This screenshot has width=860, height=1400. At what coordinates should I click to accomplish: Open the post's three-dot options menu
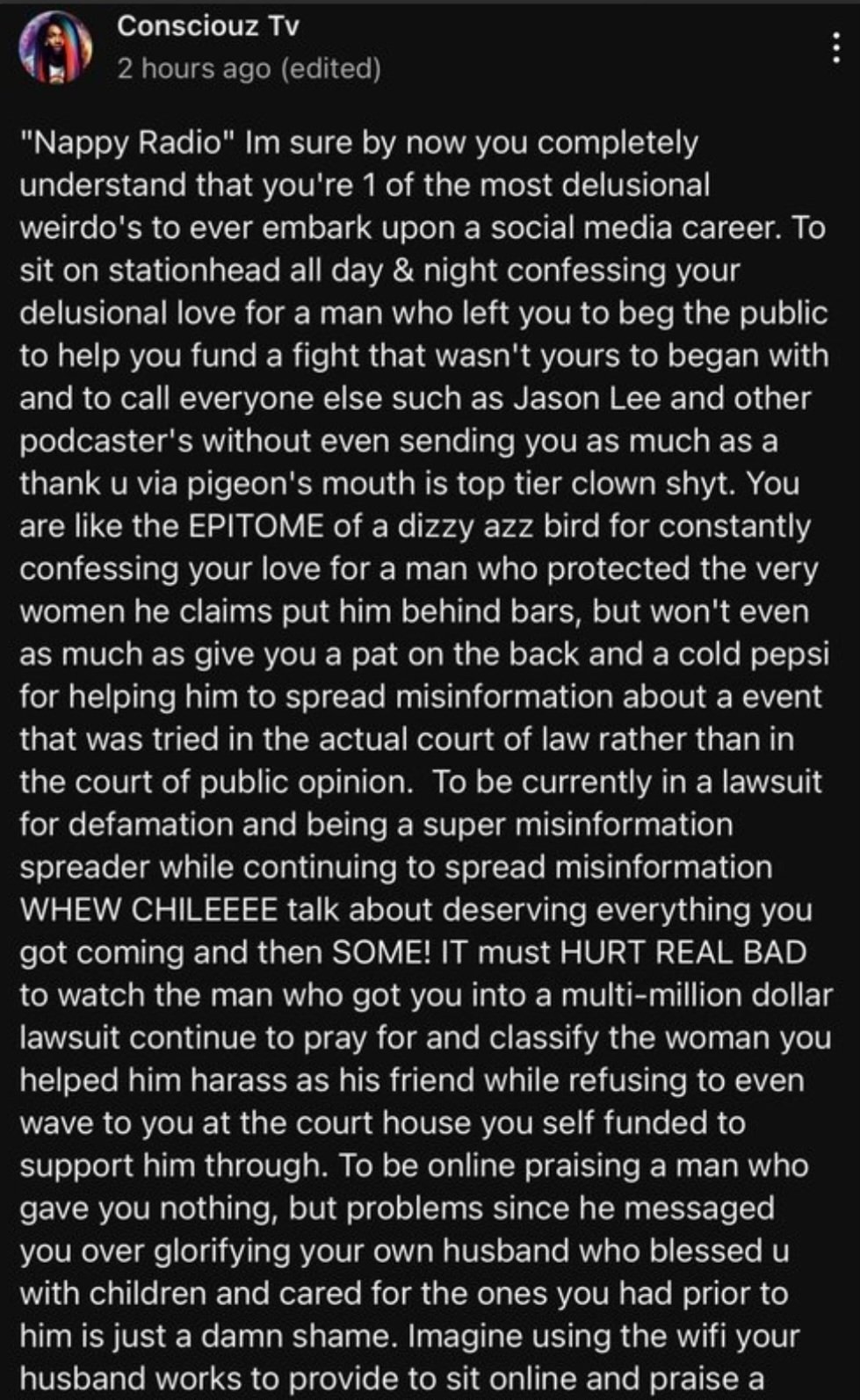point(835,47)
